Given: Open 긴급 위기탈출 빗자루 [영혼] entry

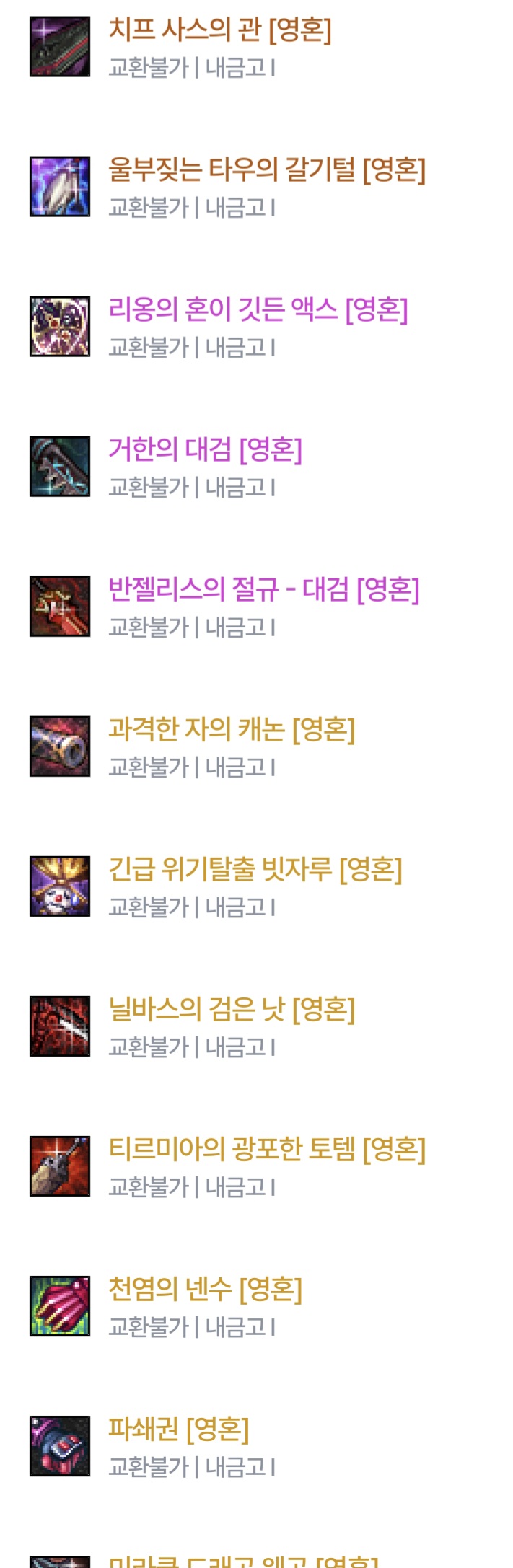Looking at the screenshot, I should (255, 871).
